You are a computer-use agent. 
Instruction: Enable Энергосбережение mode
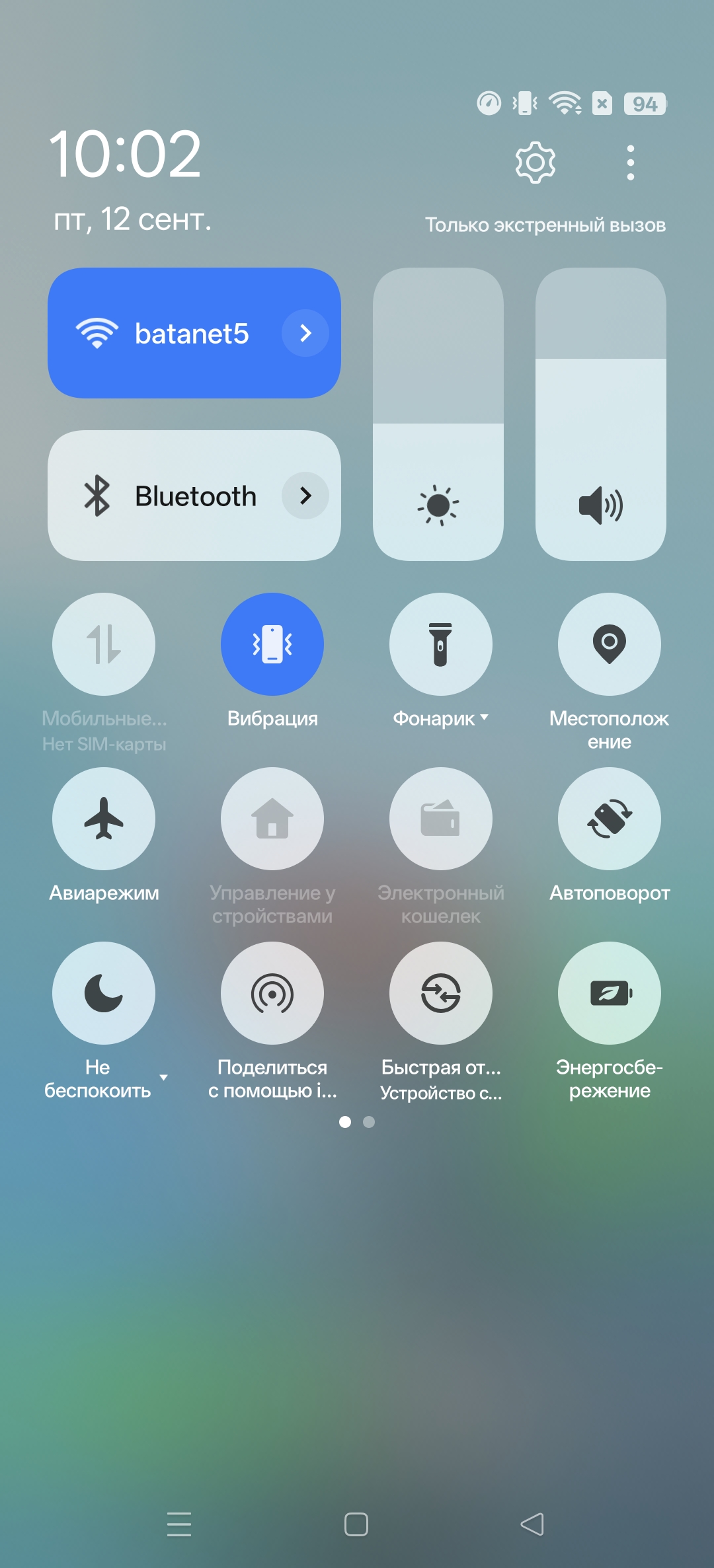point(610,993)
